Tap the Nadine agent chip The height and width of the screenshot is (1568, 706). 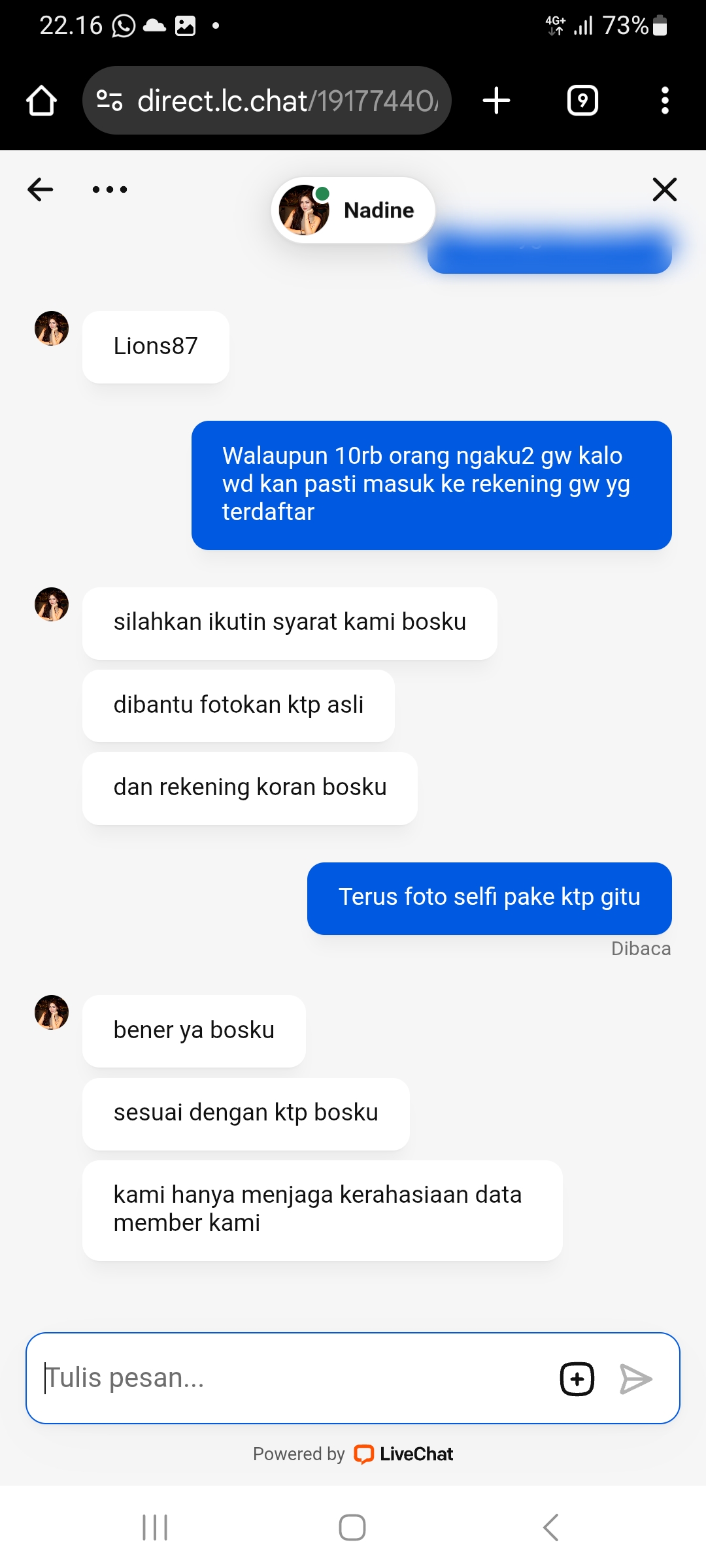coord(353,210)
